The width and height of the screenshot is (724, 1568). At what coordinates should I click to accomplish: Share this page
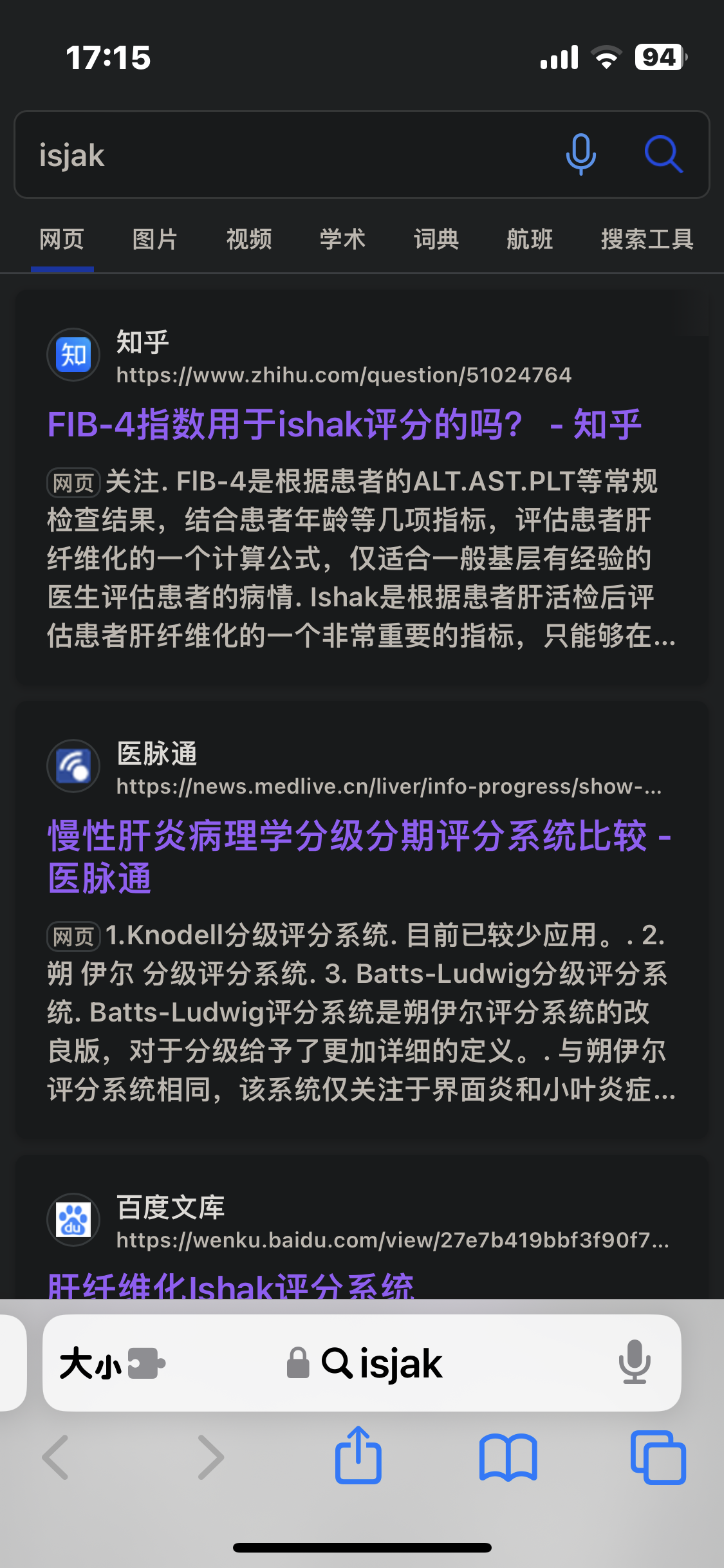[x=358, y=1456]
